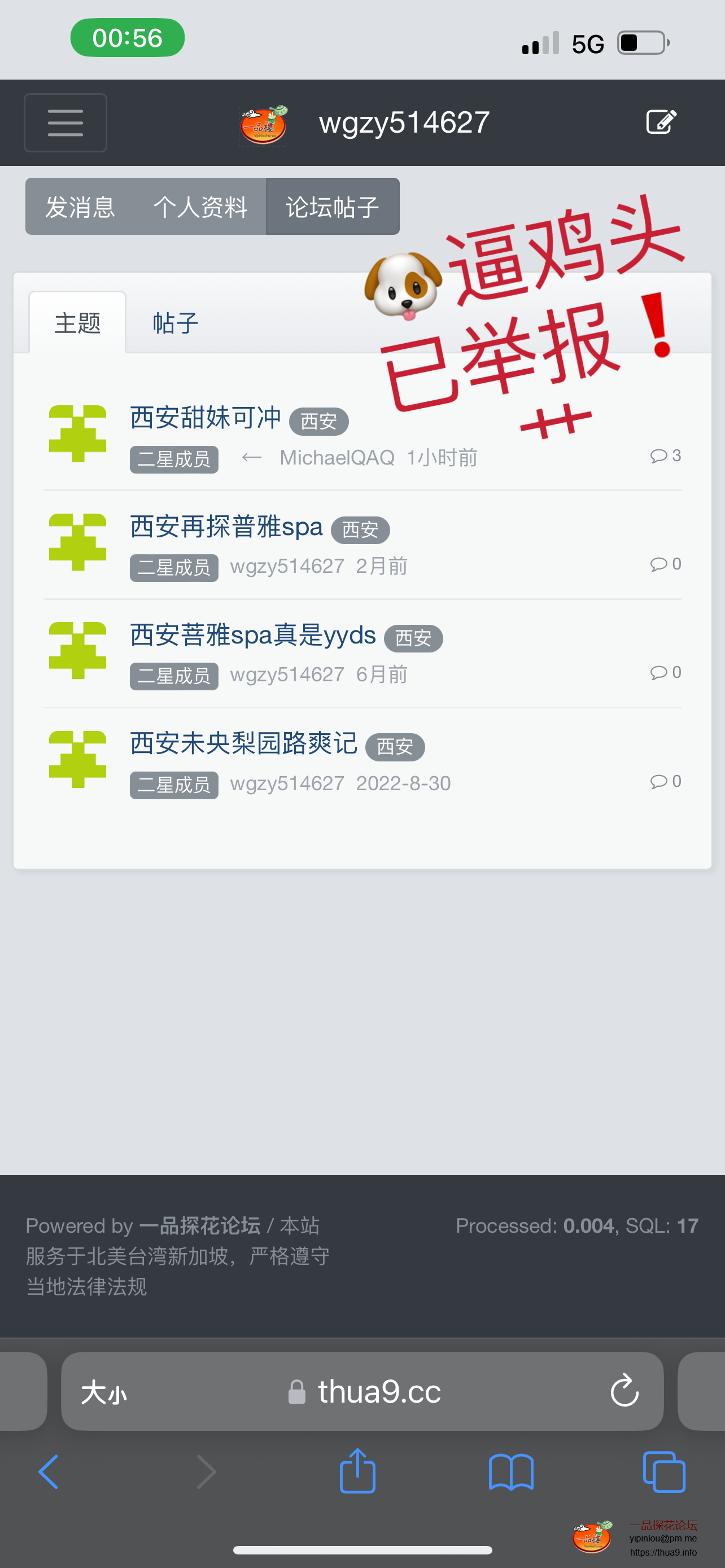Share this page from Safari toolbar
The height and width of the screenshot is (1568, 725).
point(357,1471)
